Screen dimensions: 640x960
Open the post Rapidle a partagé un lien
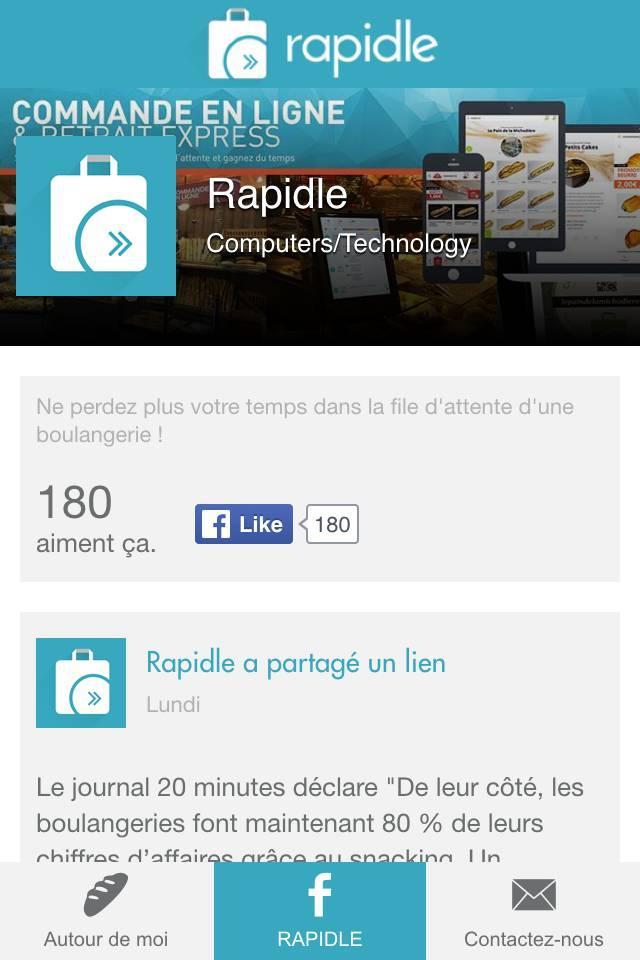point(295,663)
